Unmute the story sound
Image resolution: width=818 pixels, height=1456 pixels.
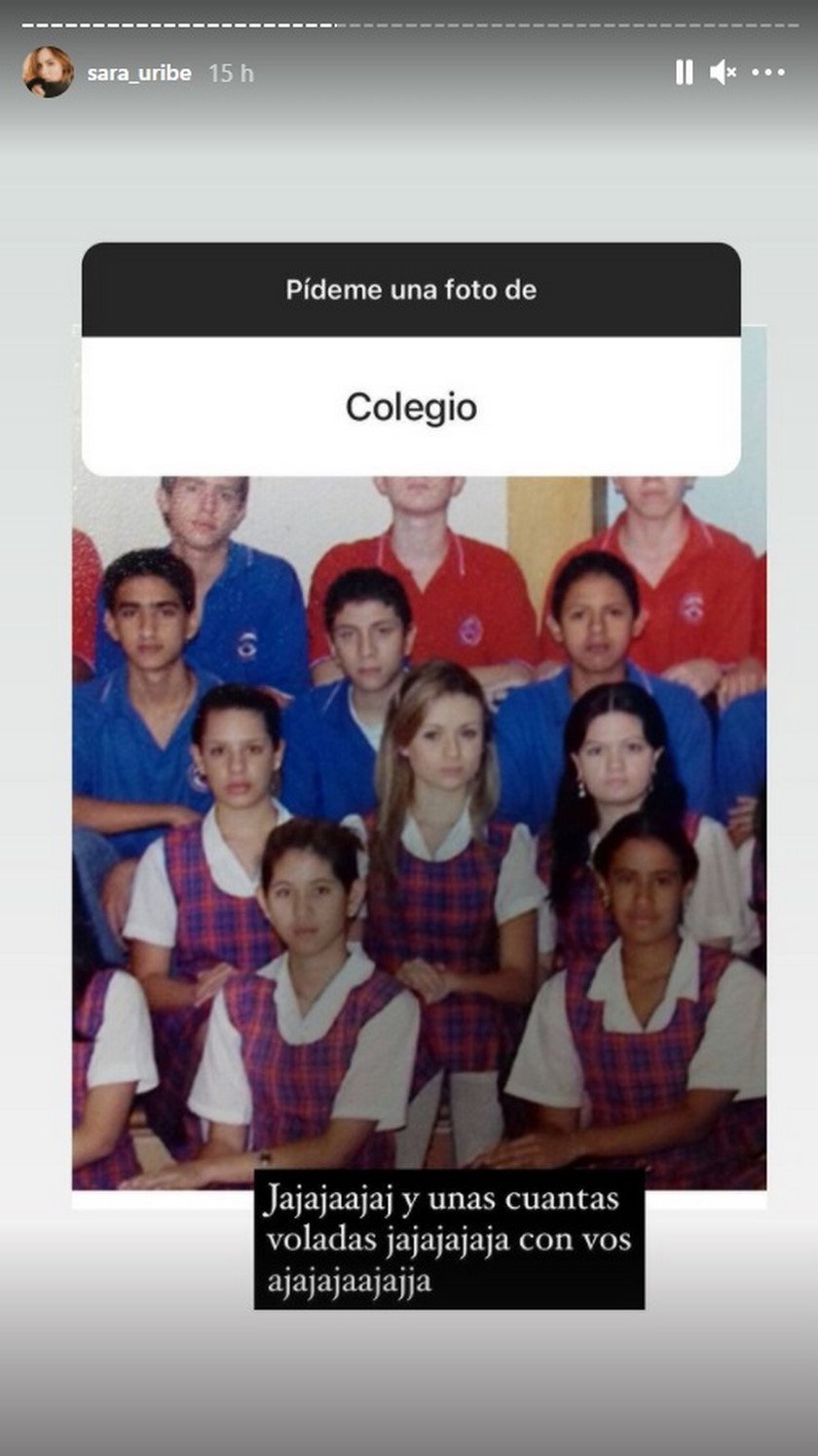(x=723, y=72)
